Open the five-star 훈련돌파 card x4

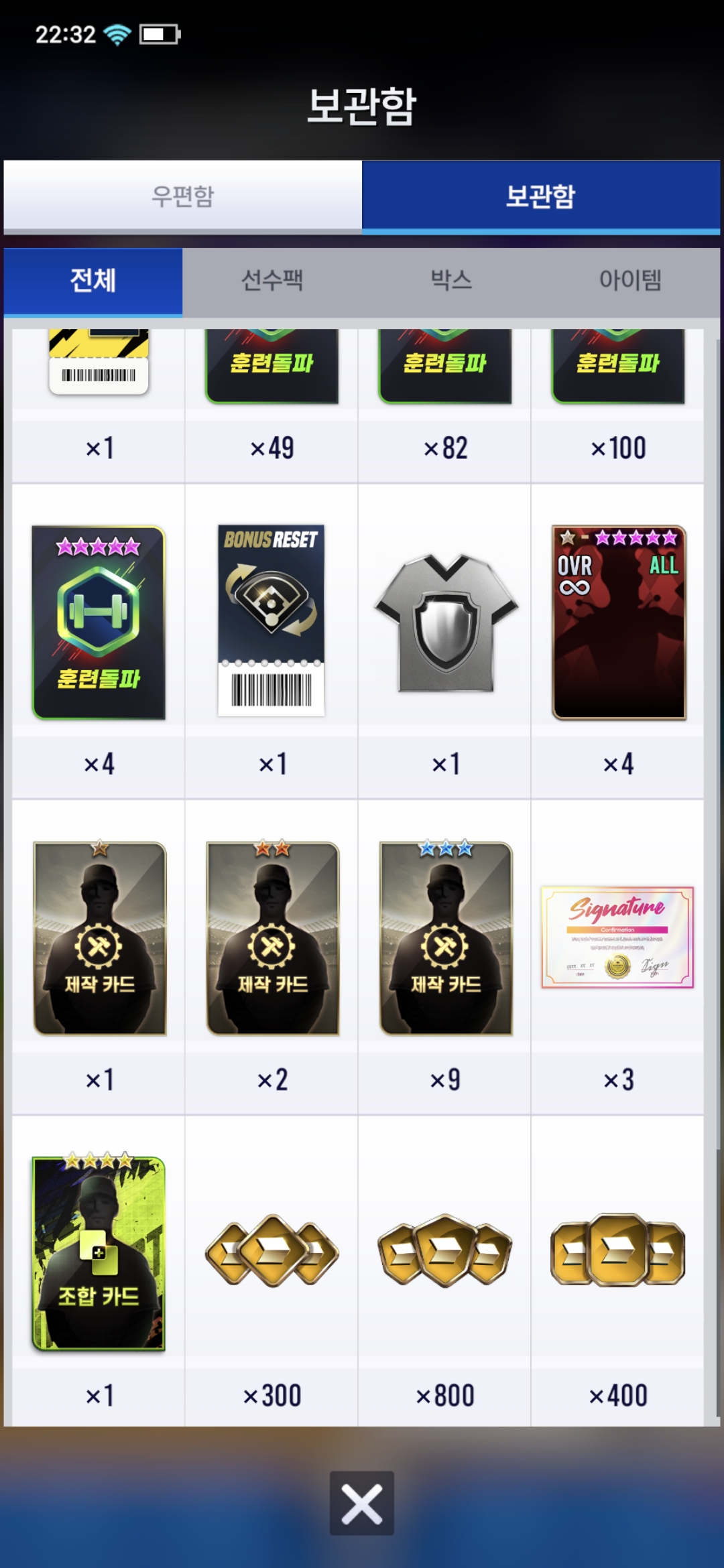[99, 623]
